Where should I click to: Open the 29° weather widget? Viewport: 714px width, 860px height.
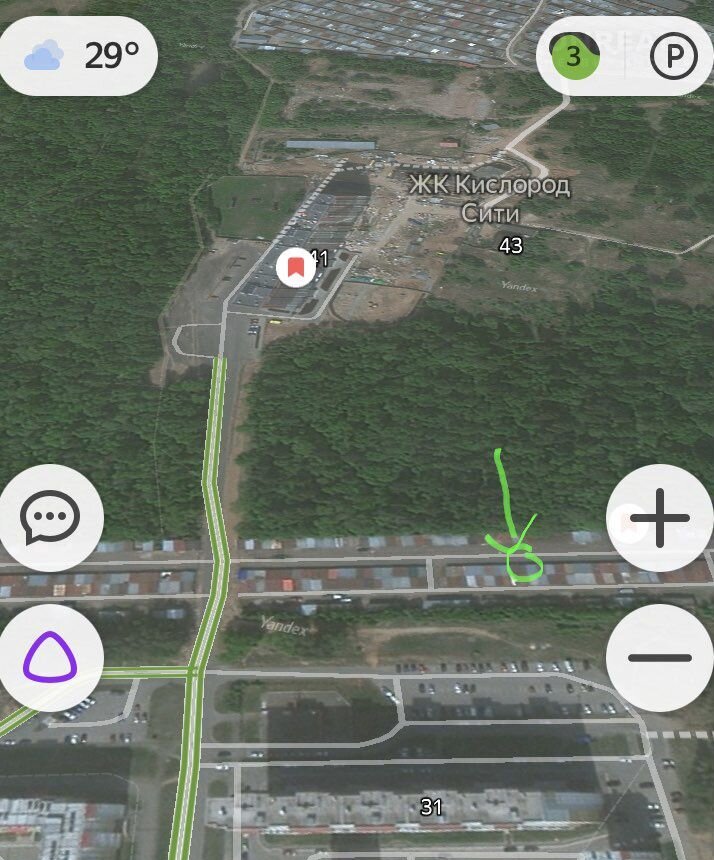pyautogui.click(x=80, y=56)
